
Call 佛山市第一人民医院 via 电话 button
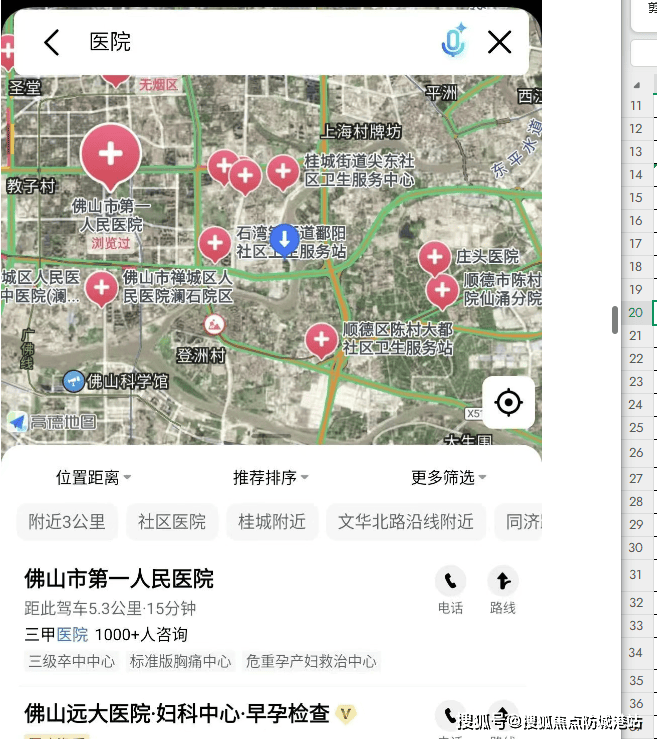(450, 588)
